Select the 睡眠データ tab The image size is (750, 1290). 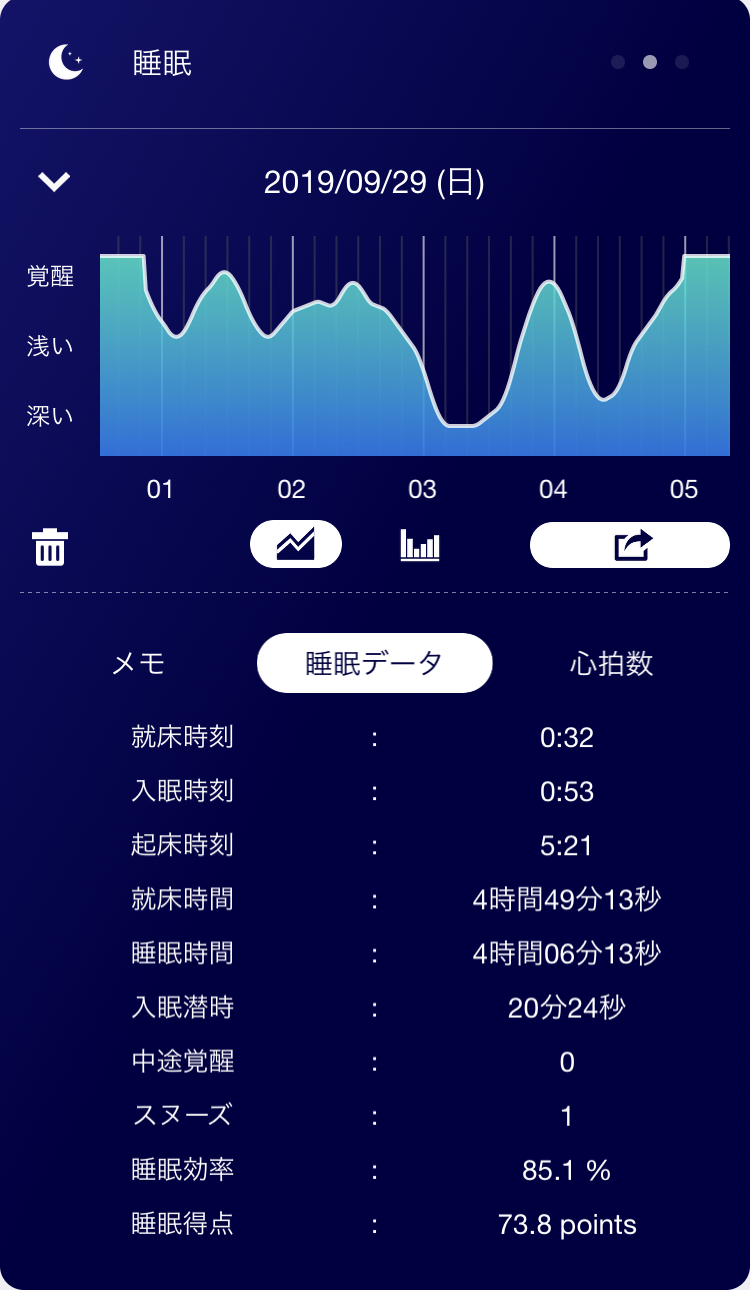(x=374, y=663)
